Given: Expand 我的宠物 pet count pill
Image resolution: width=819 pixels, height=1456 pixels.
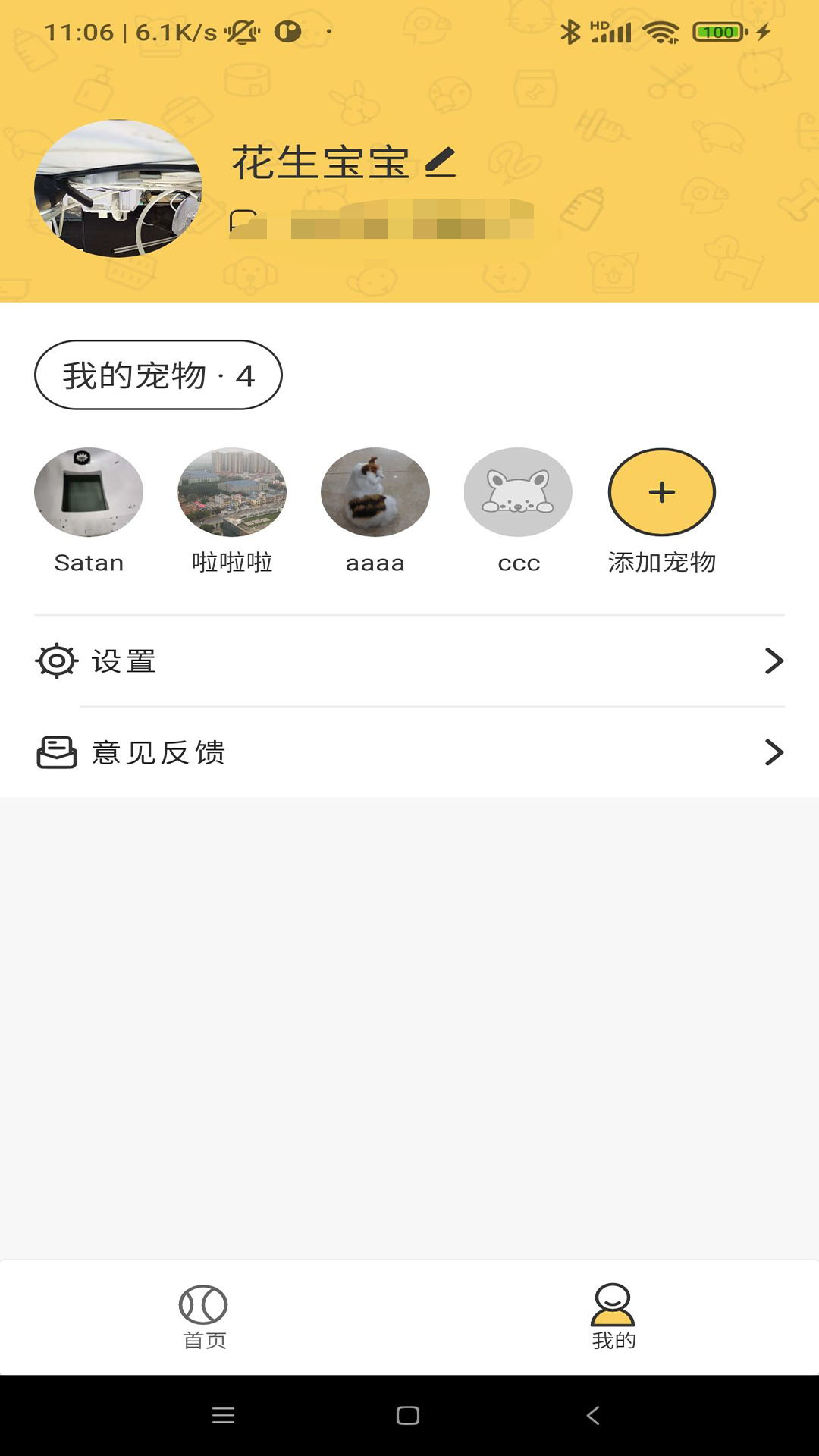Looking at the screenshot, I should point(158,374).
